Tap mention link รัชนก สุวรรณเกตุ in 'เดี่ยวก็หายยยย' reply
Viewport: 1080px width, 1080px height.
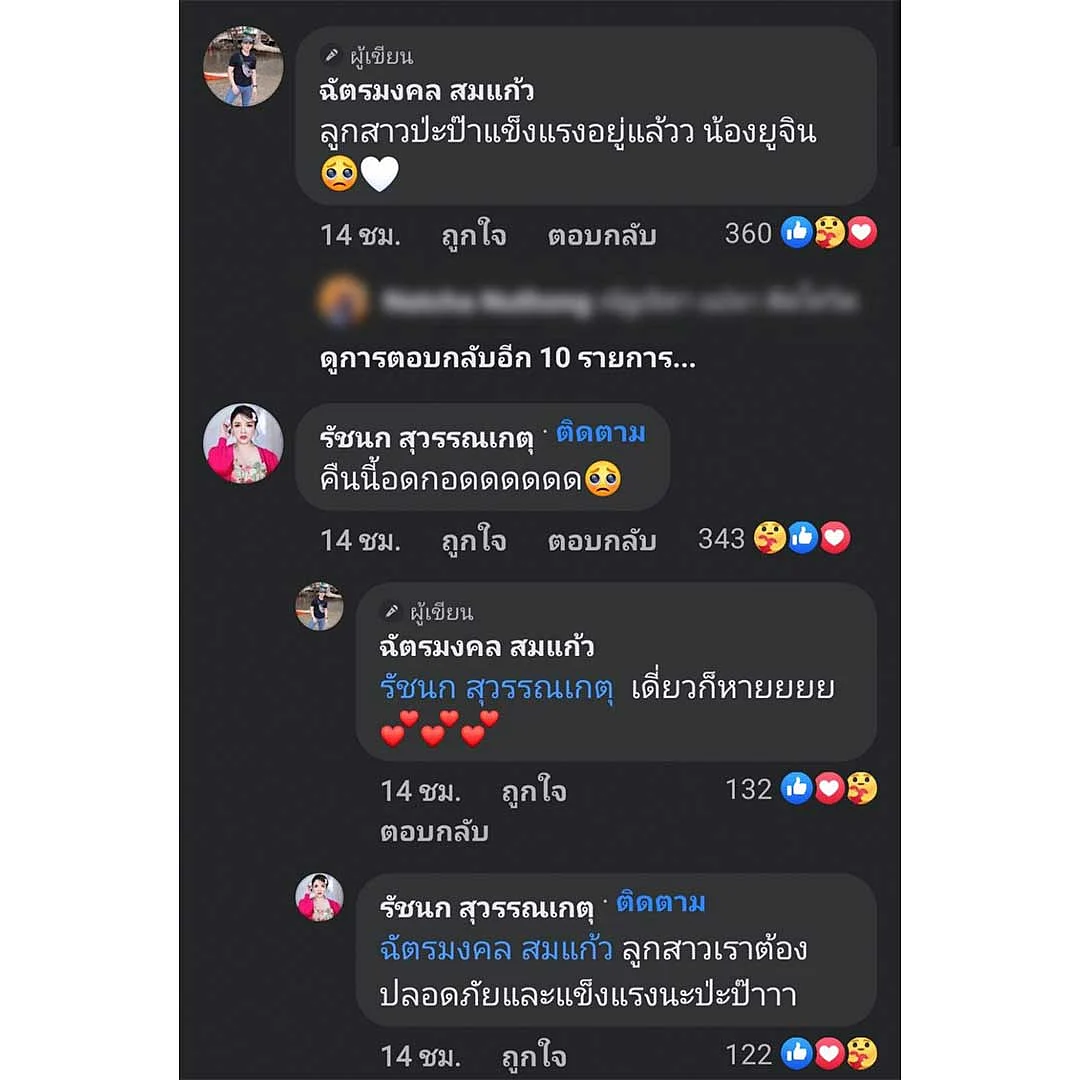pos(496,689)
